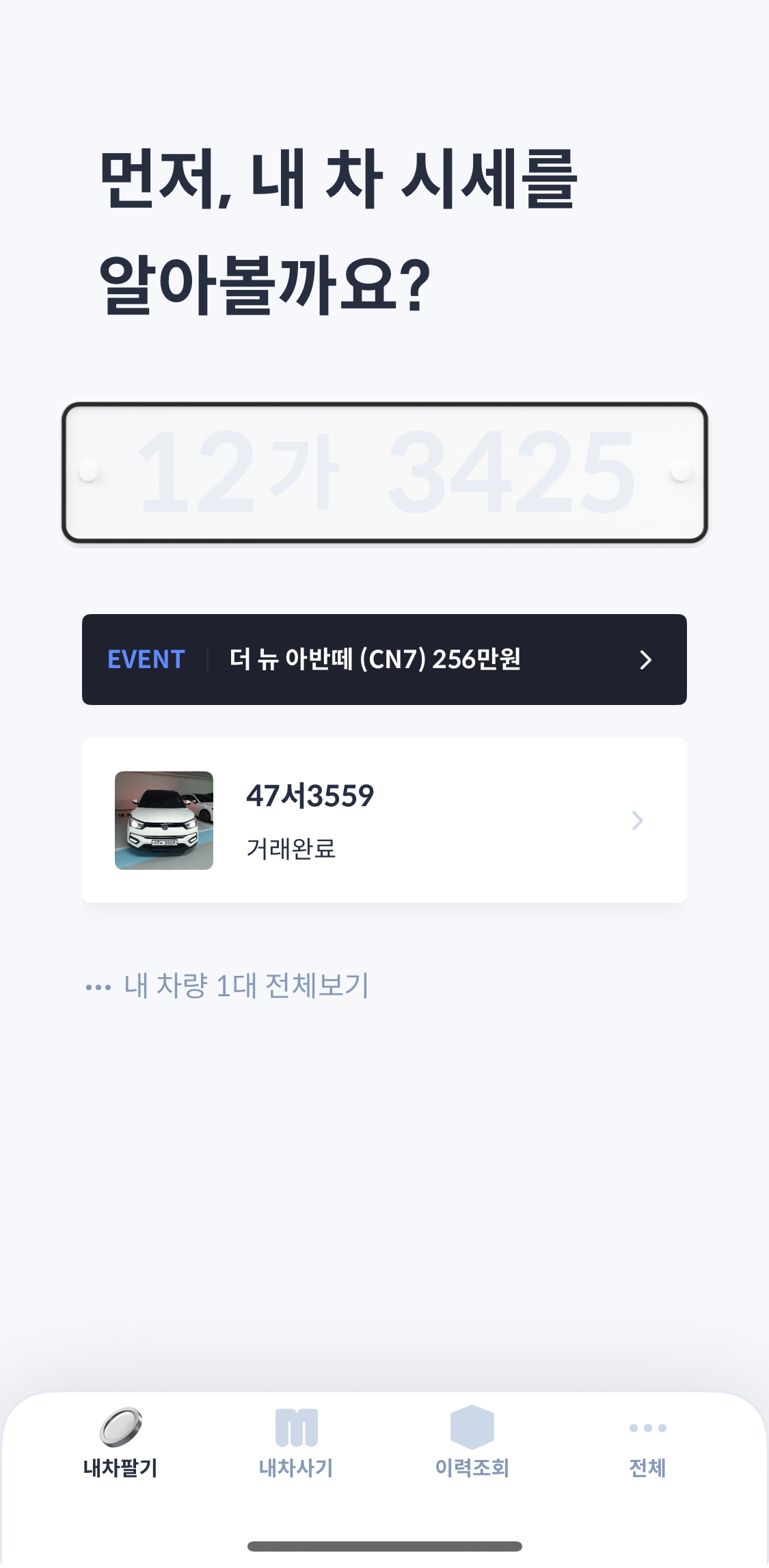Viewport: 769px width, 1568px height.
Task: Open the 전체 menu icon
Action: coord(647,1429)
